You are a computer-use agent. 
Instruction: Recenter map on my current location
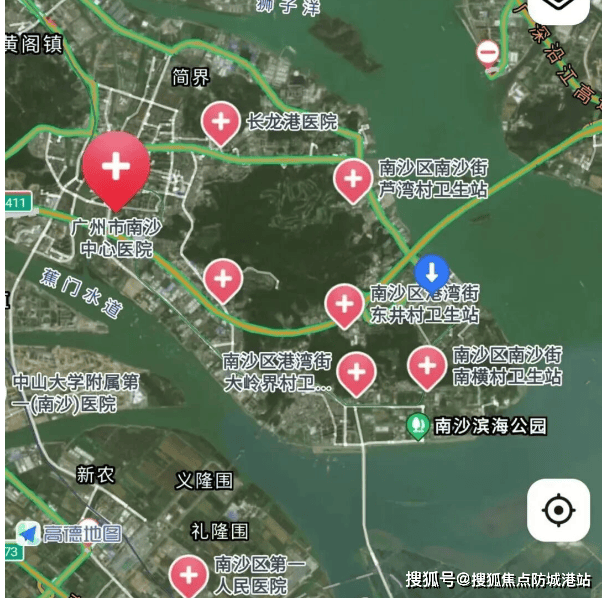click(558, 510)
